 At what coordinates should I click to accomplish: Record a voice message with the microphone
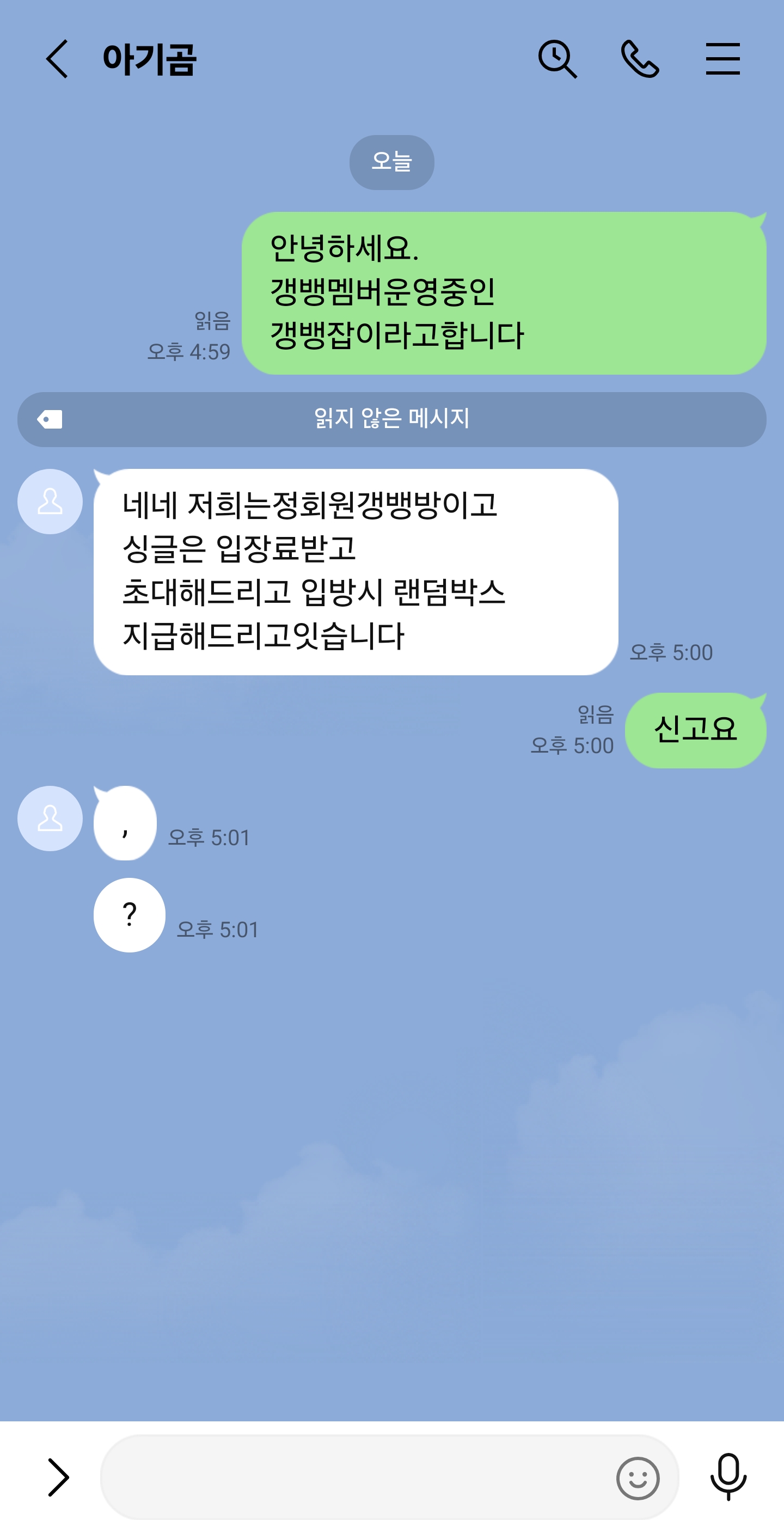(728, 1477)
